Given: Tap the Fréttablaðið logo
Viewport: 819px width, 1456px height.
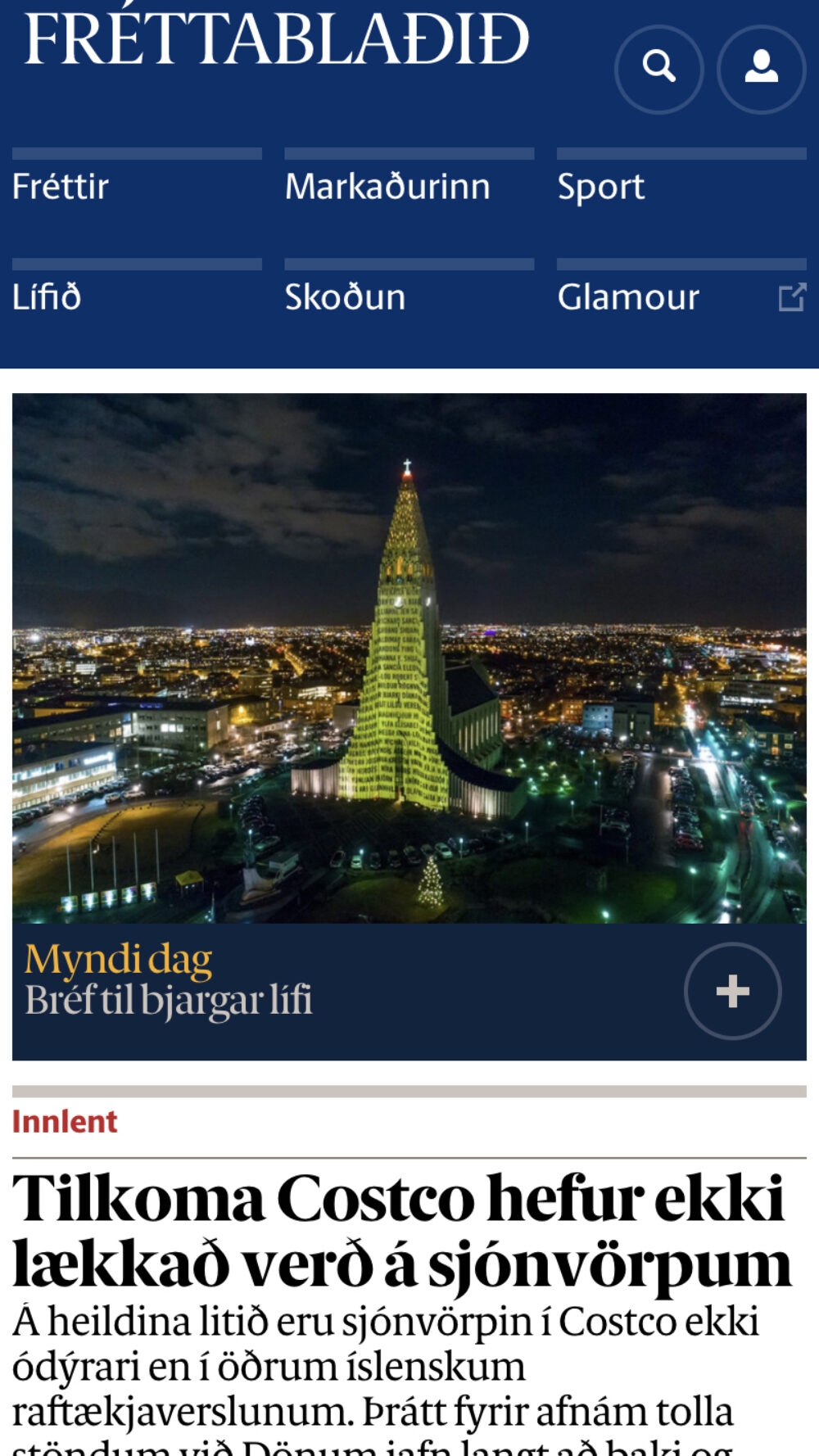Looking at the screenshot, I should pos(277,39).
